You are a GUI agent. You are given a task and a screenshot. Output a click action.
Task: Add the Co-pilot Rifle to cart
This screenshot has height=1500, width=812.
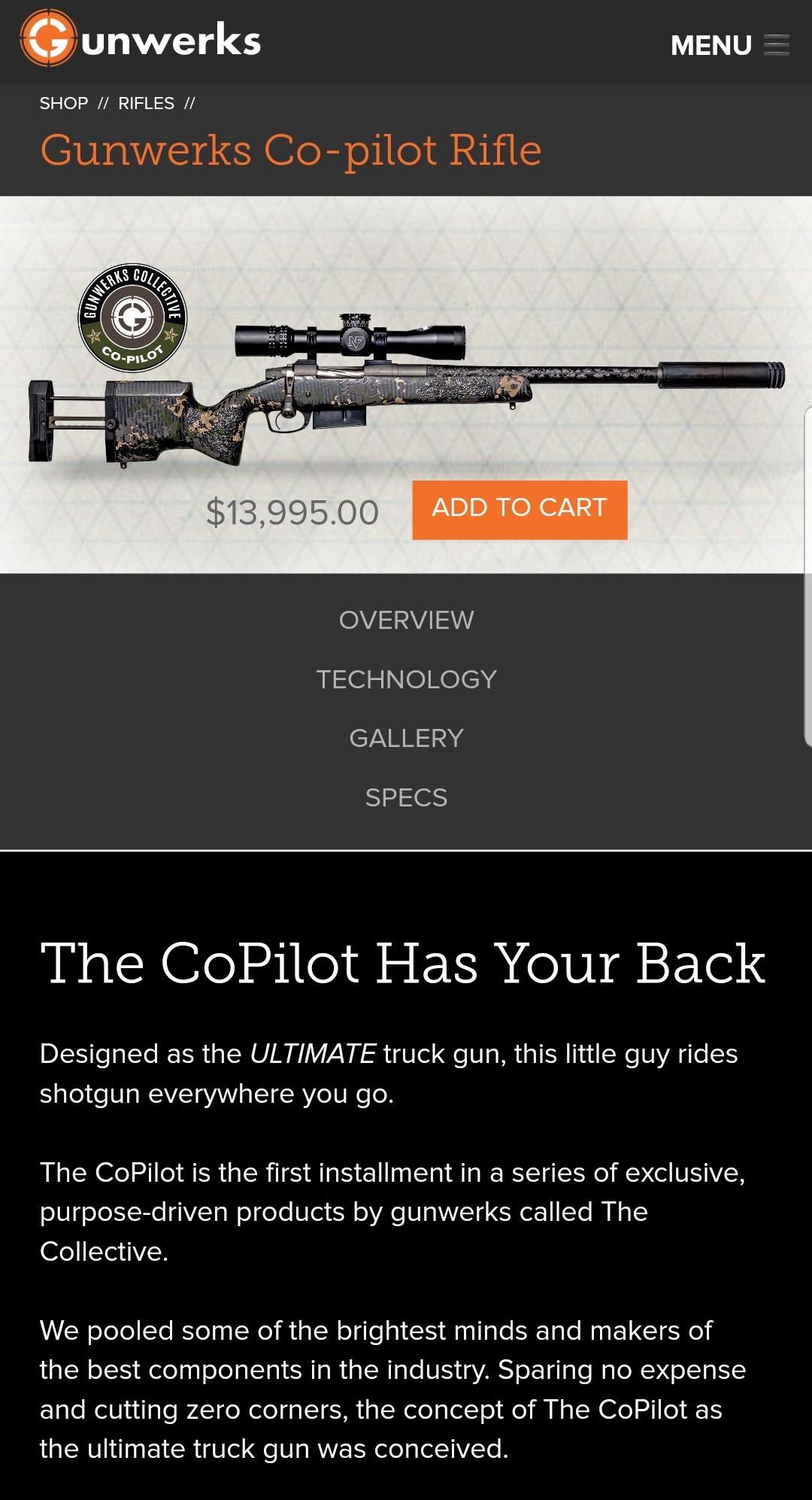(520, 509)
